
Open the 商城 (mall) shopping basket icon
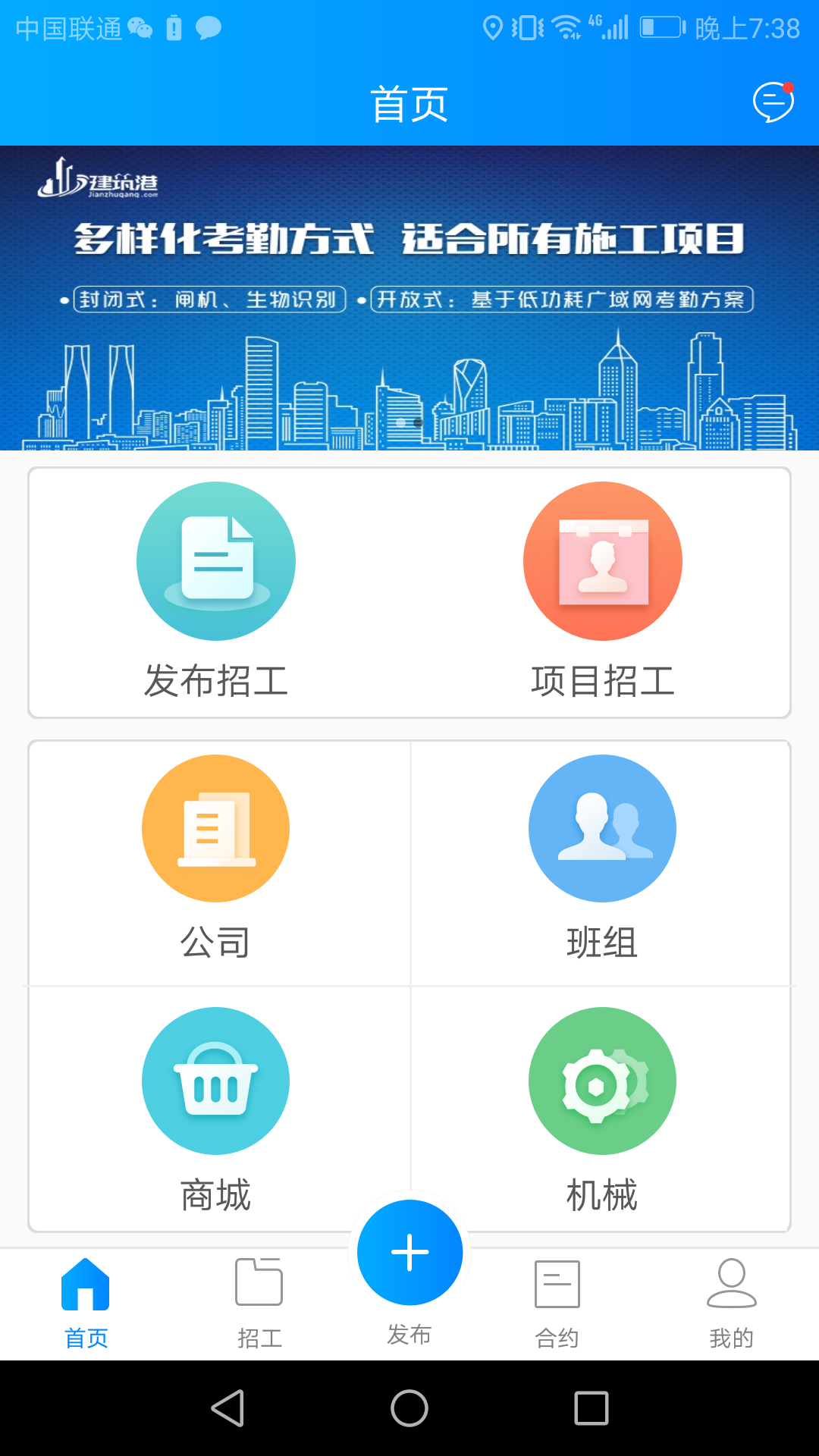tap(215, 1082)
